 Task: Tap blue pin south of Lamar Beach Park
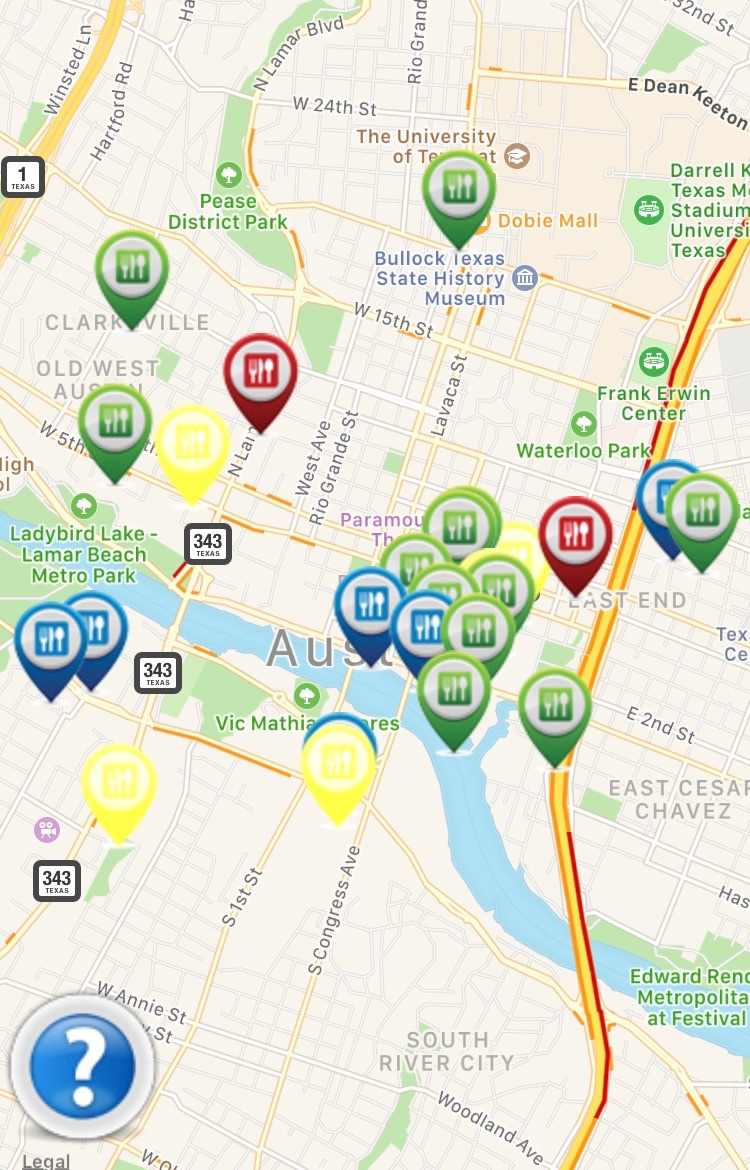pos(50,640)
